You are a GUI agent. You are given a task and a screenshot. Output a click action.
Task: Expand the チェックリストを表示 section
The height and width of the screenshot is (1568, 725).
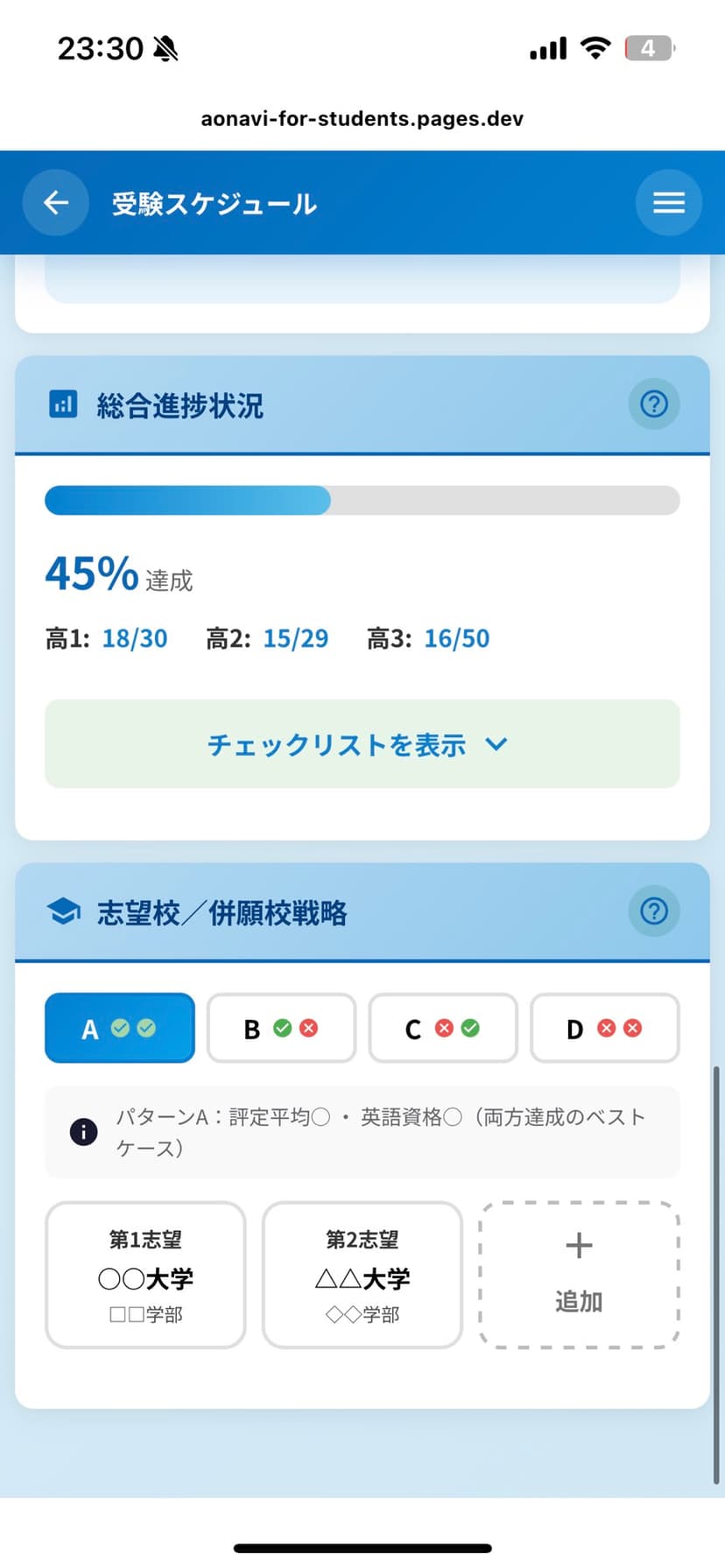pos(362,744)
